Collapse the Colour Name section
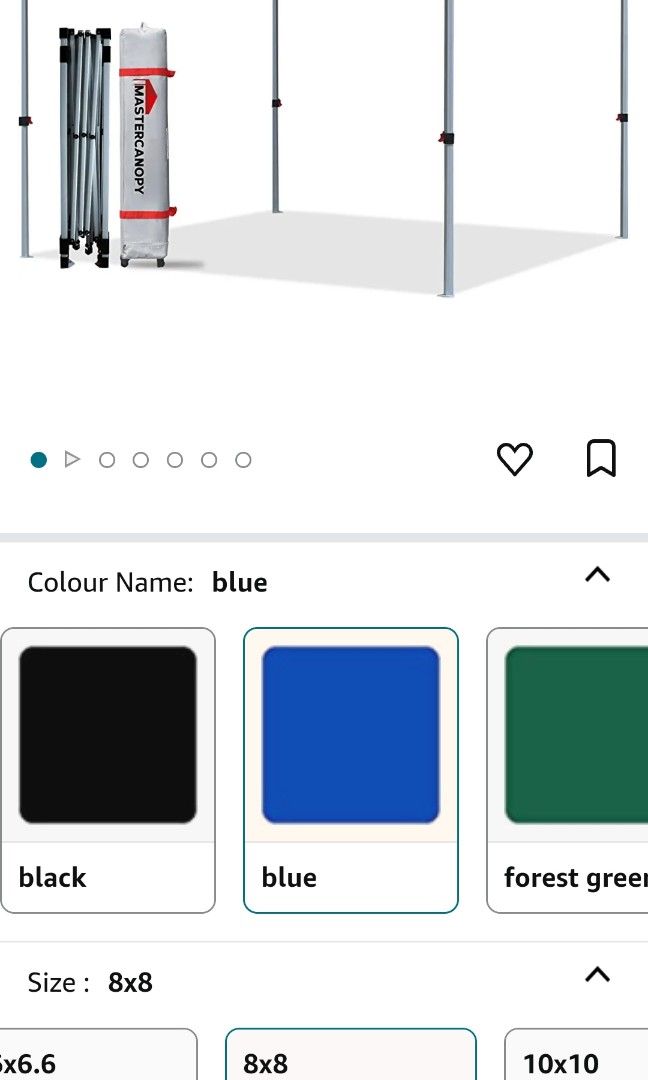 pyautogui.click(x=597, y=575)
